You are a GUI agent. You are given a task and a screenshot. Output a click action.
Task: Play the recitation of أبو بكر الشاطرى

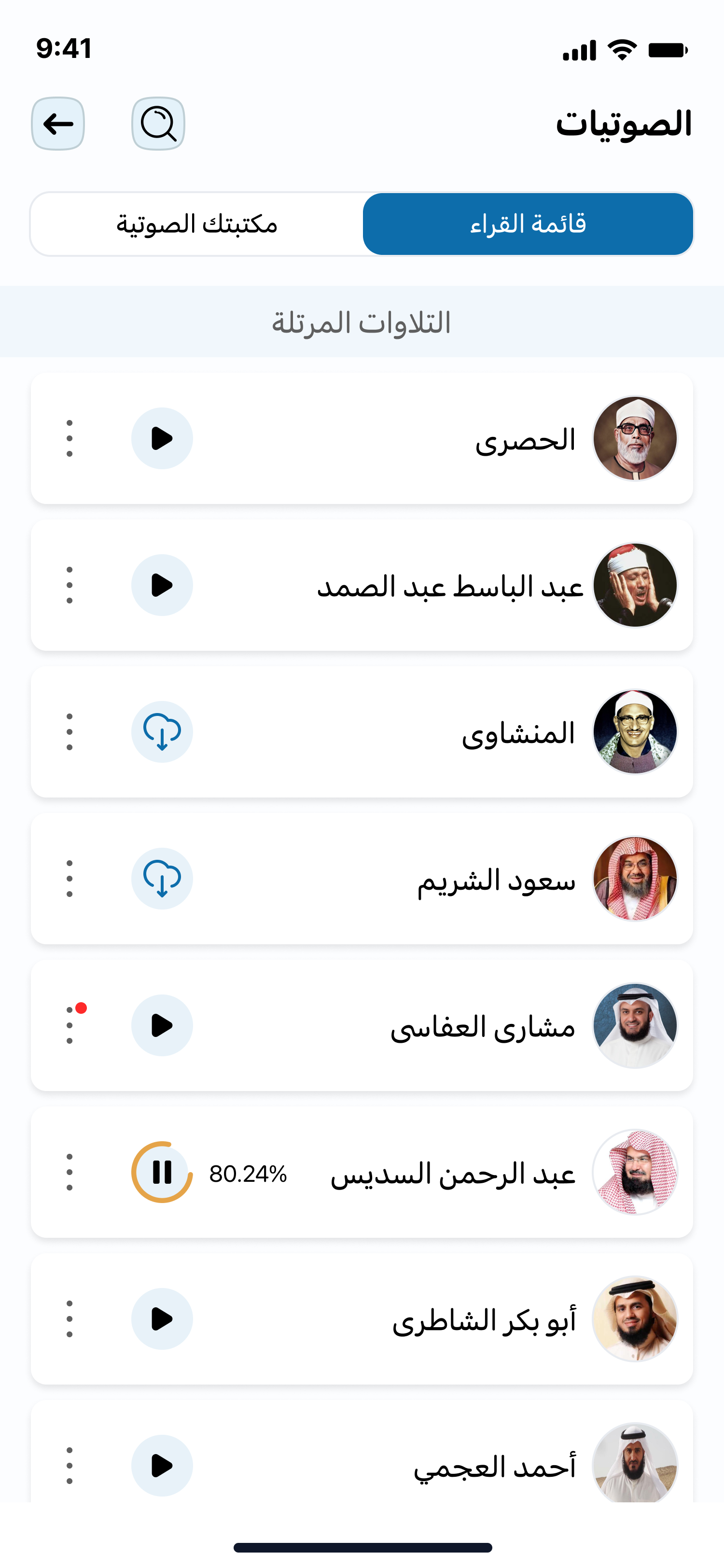(x=162, y=1318)
